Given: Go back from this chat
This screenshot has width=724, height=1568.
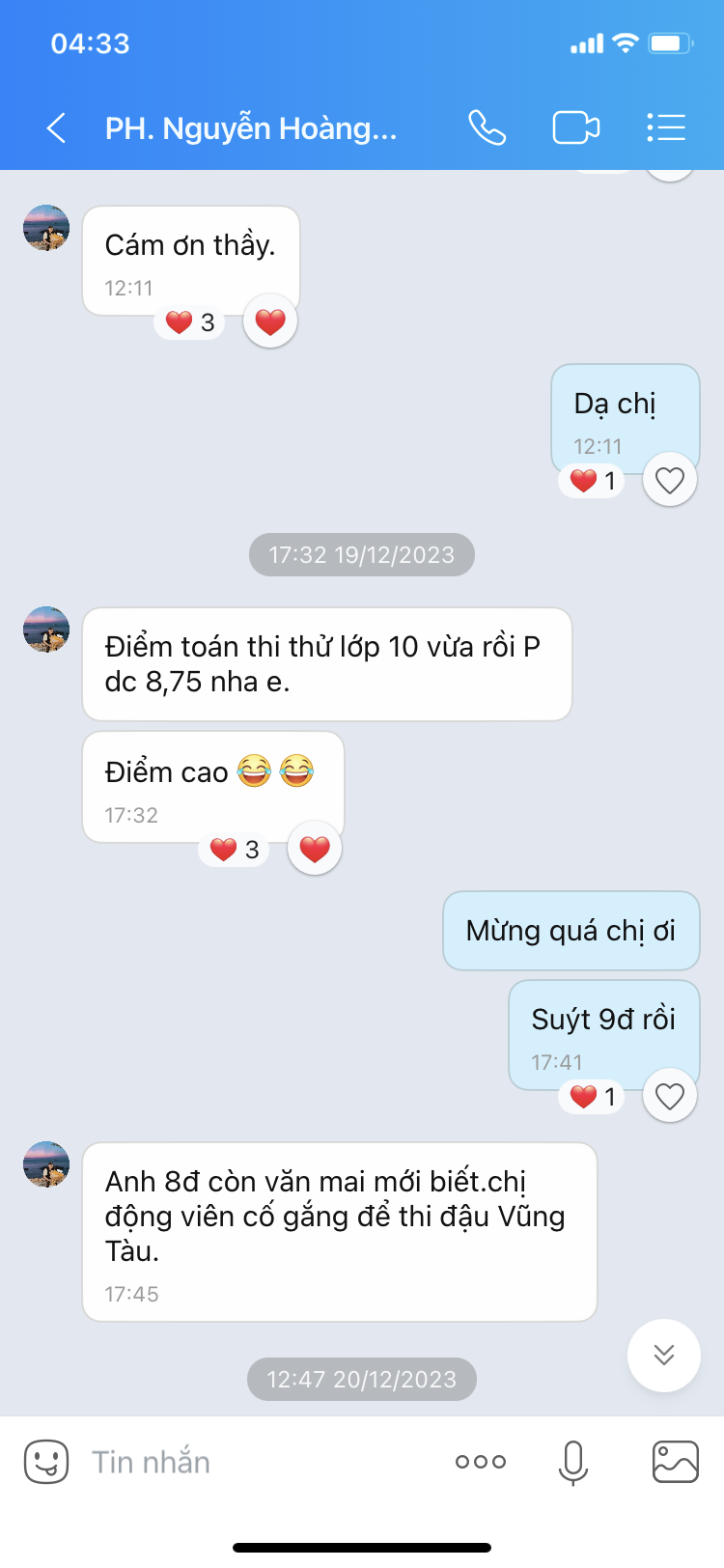Looking at the screenshot, I should [x=56, y=127].
